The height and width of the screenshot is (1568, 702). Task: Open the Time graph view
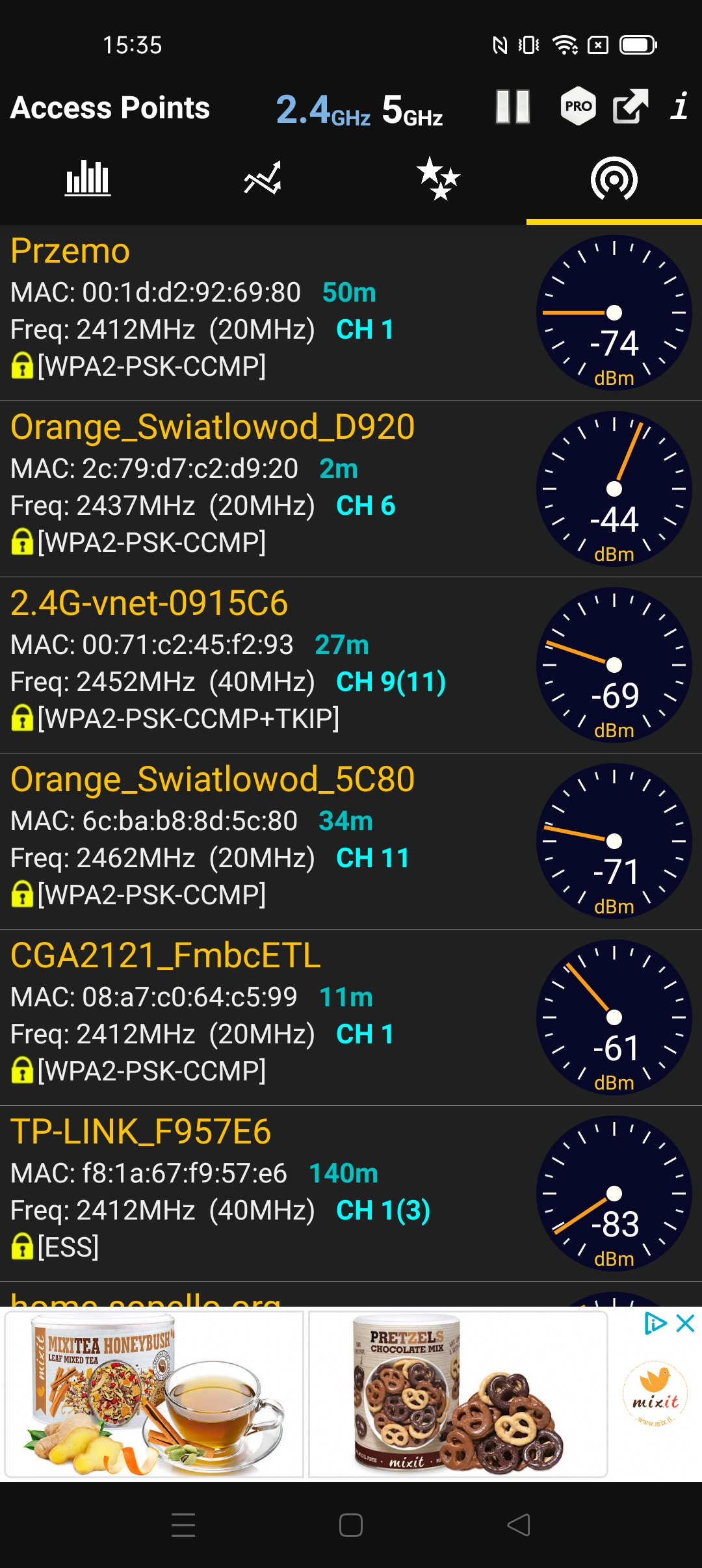pyautogui.click(x=263, y=177)
